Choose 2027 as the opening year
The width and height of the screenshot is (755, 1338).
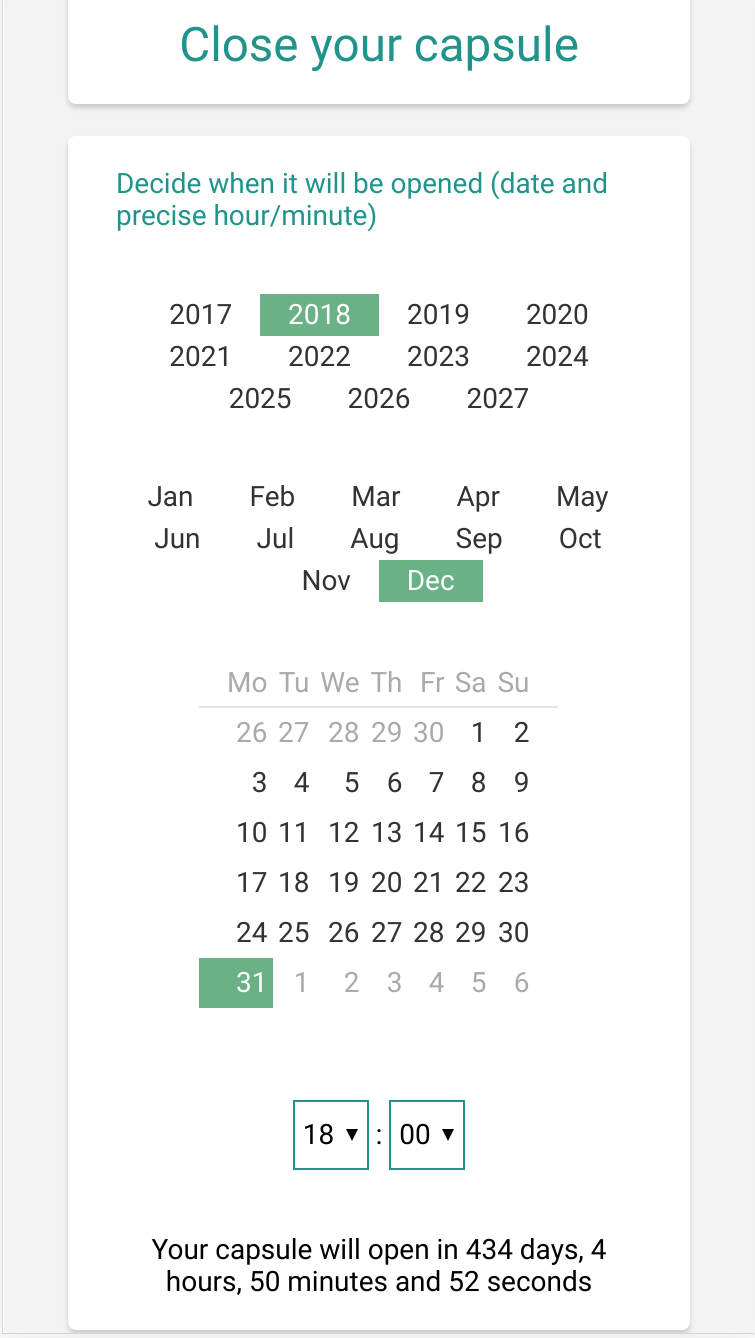(497, 399)
